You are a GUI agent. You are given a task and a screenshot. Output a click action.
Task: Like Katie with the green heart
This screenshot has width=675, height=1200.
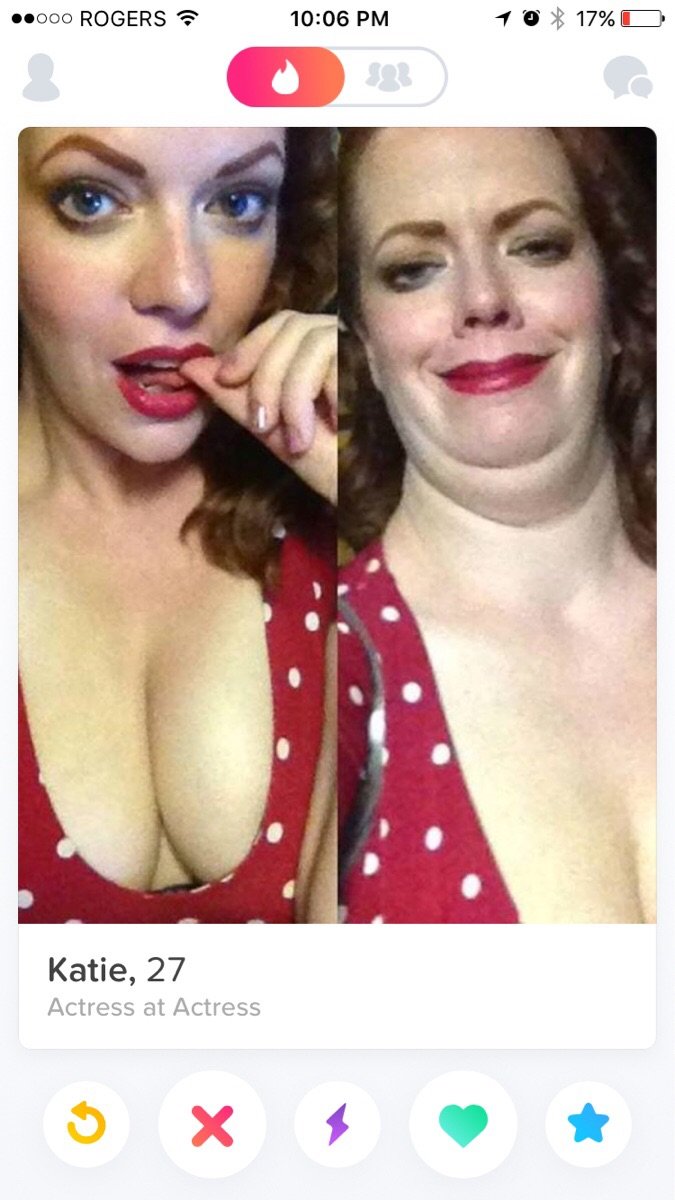pos(463,1125)
